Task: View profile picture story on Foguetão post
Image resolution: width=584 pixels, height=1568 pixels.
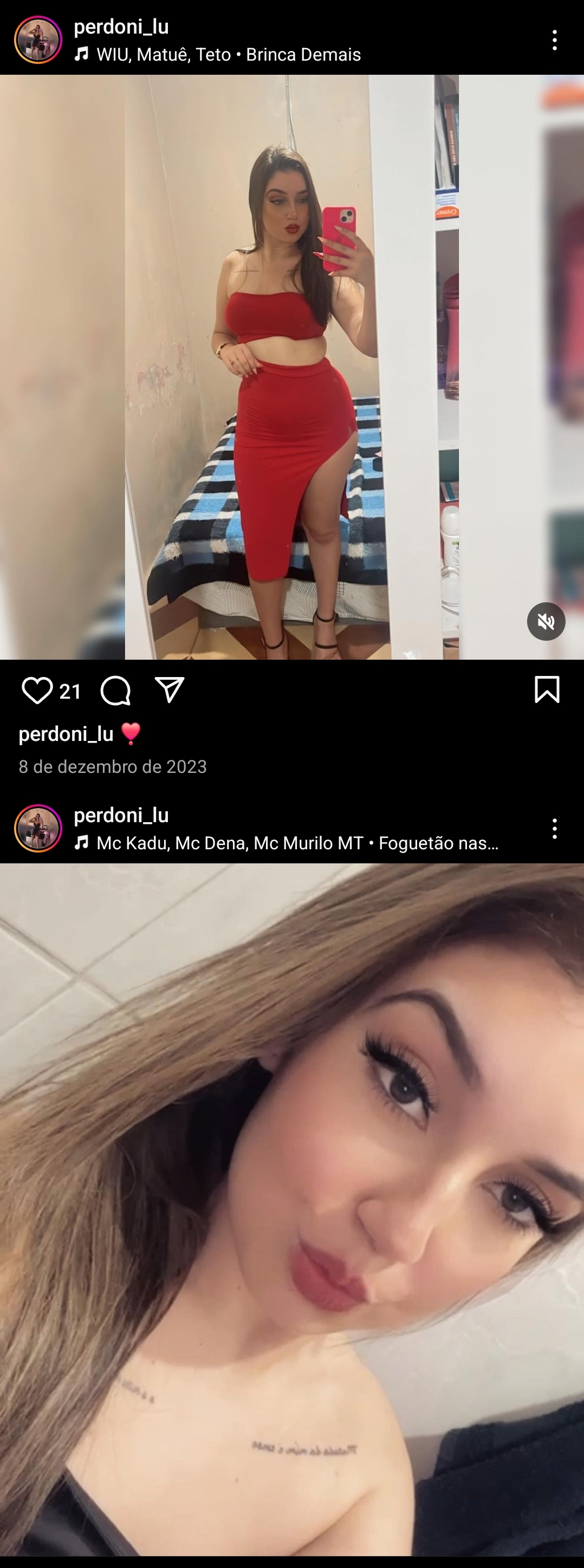Action: (x=38, y=829)
